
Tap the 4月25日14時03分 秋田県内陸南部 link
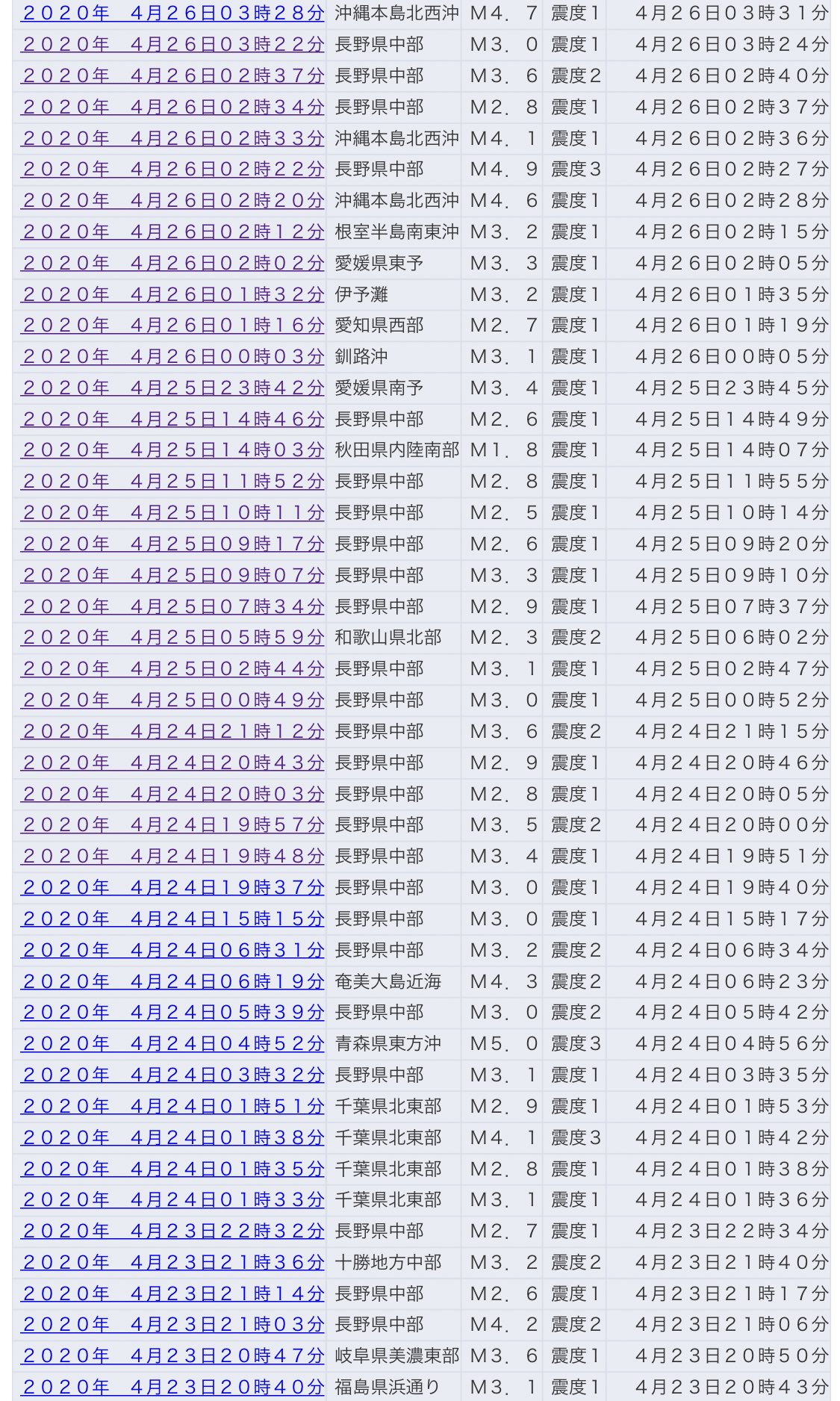[172, 450]
